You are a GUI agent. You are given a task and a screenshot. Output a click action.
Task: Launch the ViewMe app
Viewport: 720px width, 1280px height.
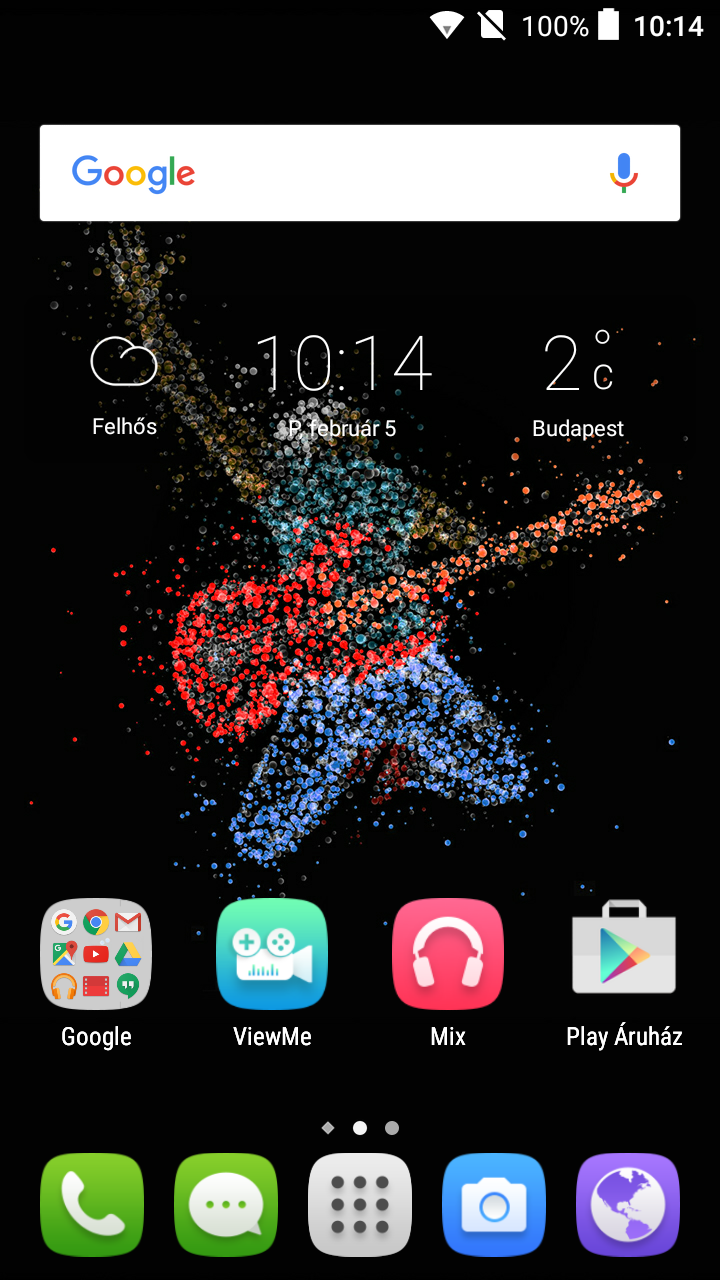click(x=272, y=954)
